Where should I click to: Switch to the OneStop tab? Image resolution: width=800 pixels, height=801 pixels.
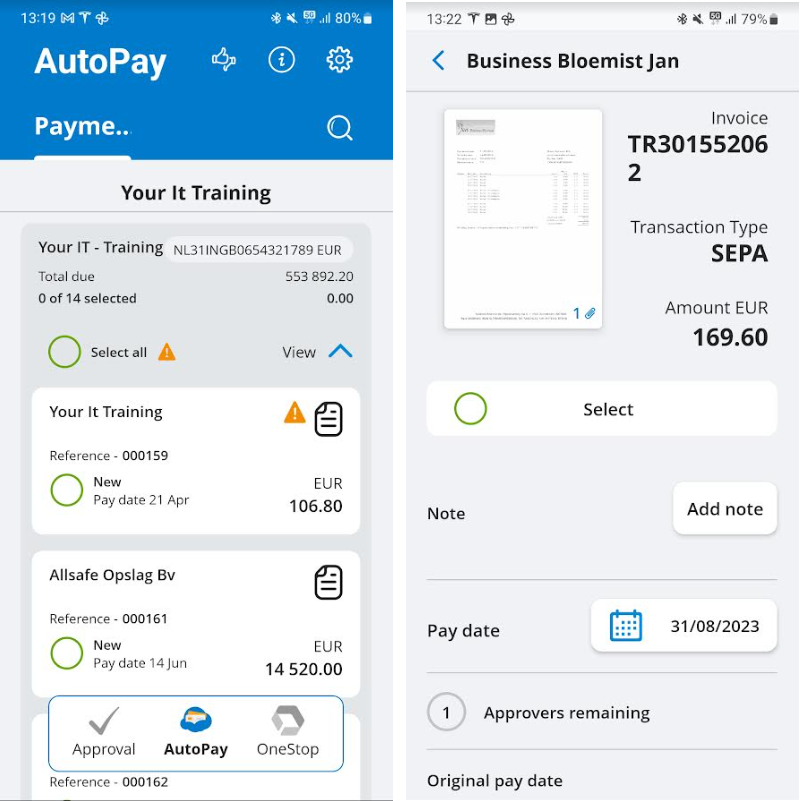[288, 732]
